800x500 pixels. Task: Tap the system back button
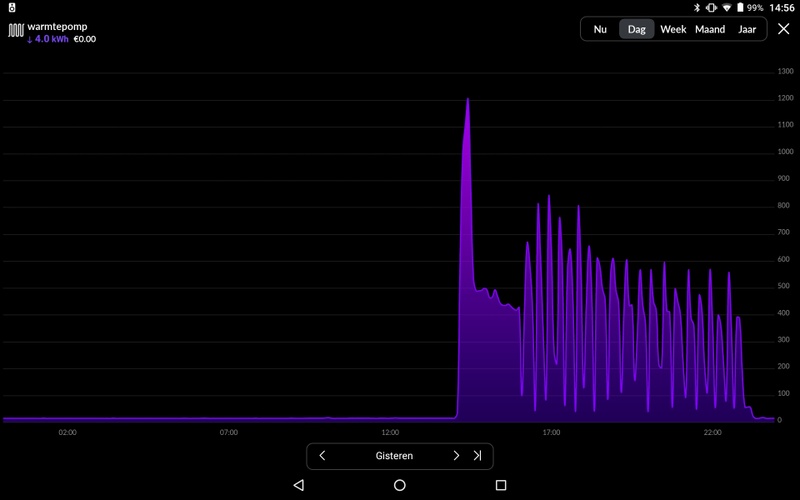pyautogui.click(x=298, y=485)
